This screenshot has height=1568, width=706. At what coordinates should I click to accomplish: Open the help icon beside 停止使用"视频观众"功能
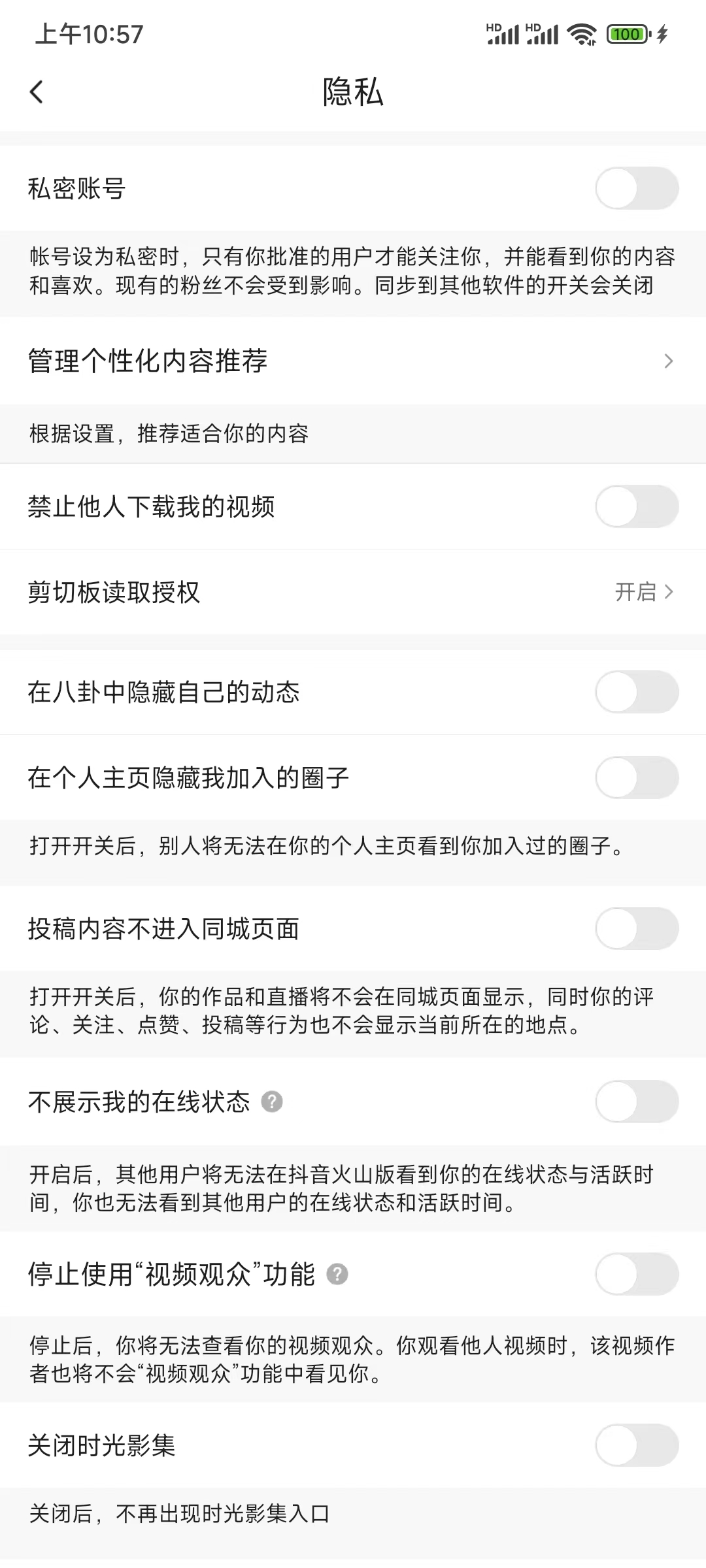[x=337, y=1274]
